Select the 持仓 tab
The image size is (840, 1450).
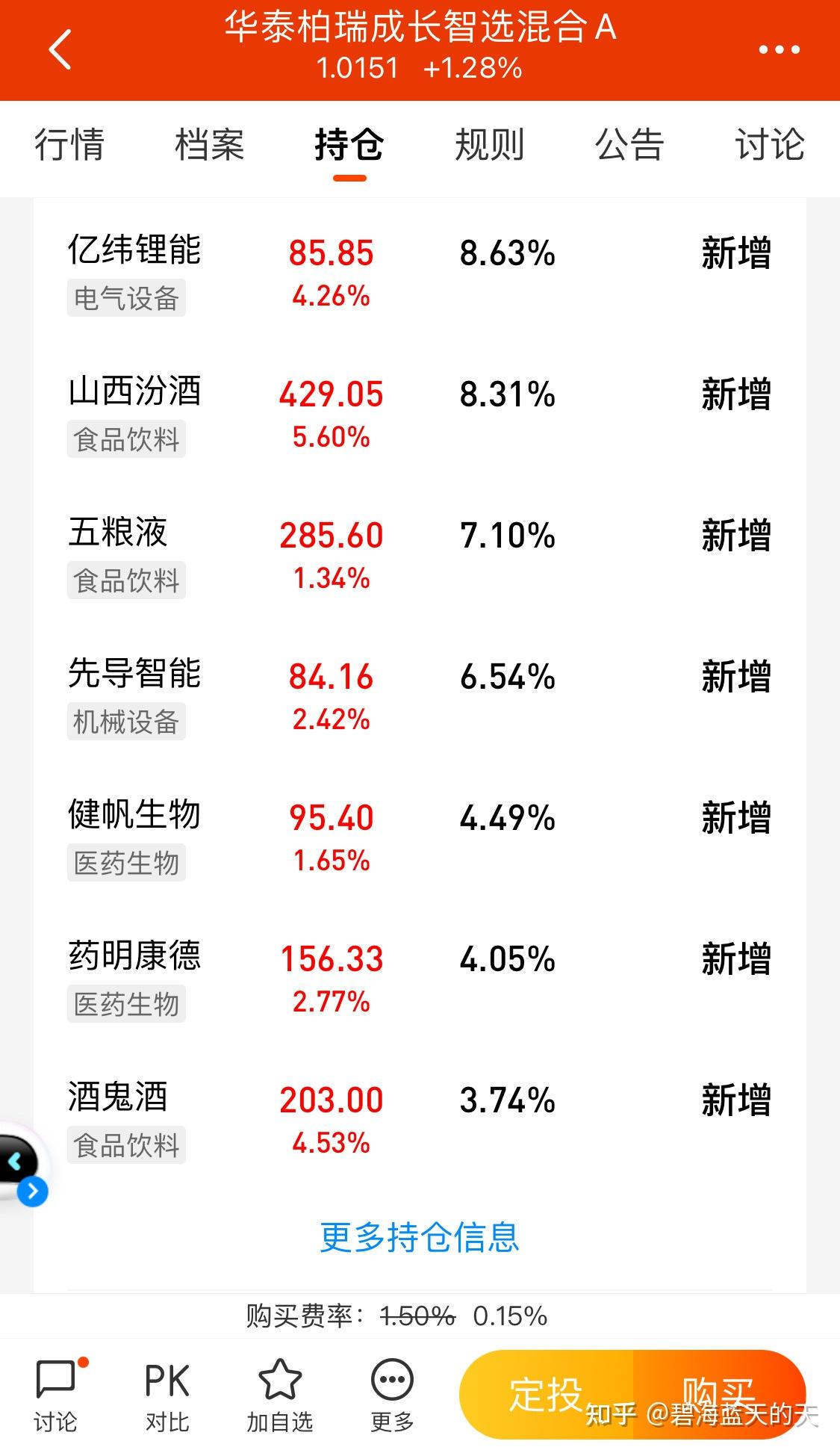(349, 144)
